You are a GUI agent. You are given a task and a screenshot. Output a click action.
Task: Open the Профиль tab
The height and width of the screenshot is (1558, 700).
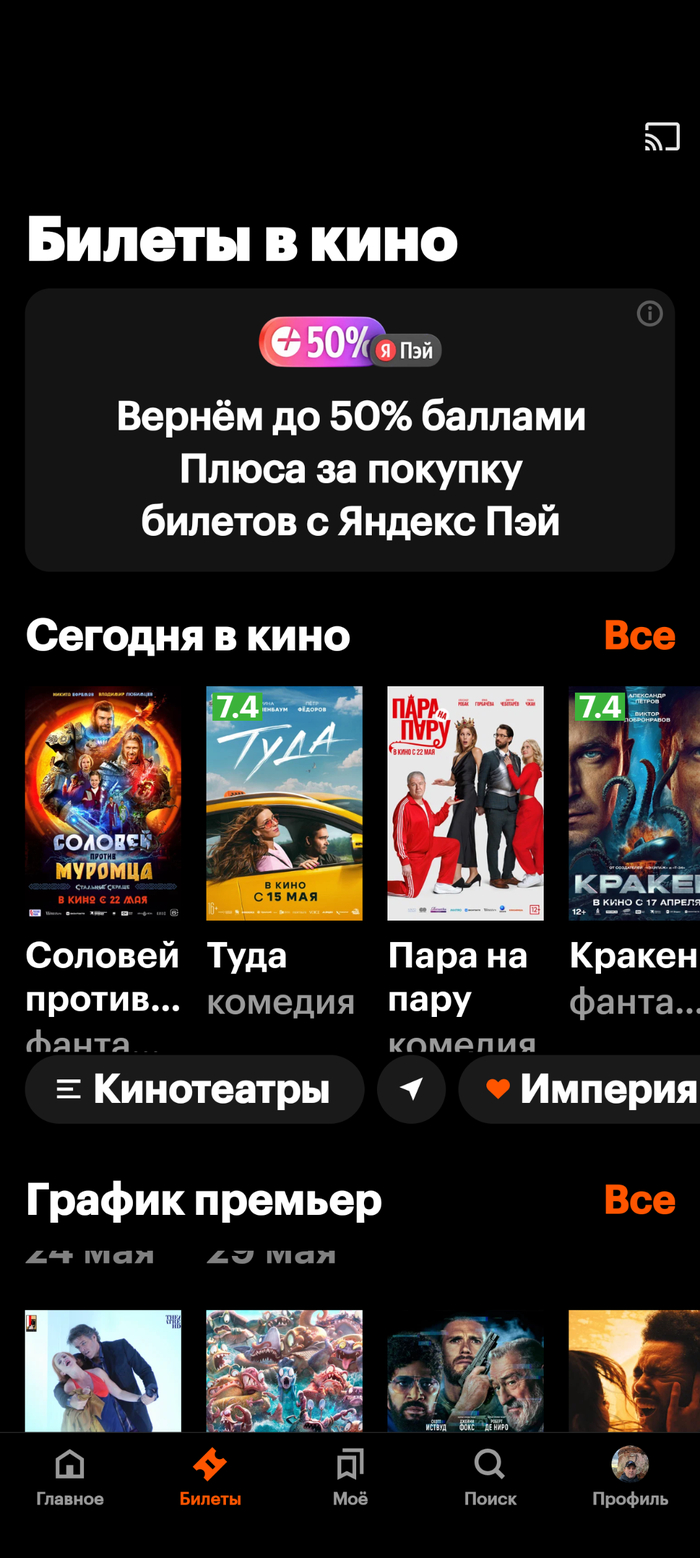[x=630, y=1478]
